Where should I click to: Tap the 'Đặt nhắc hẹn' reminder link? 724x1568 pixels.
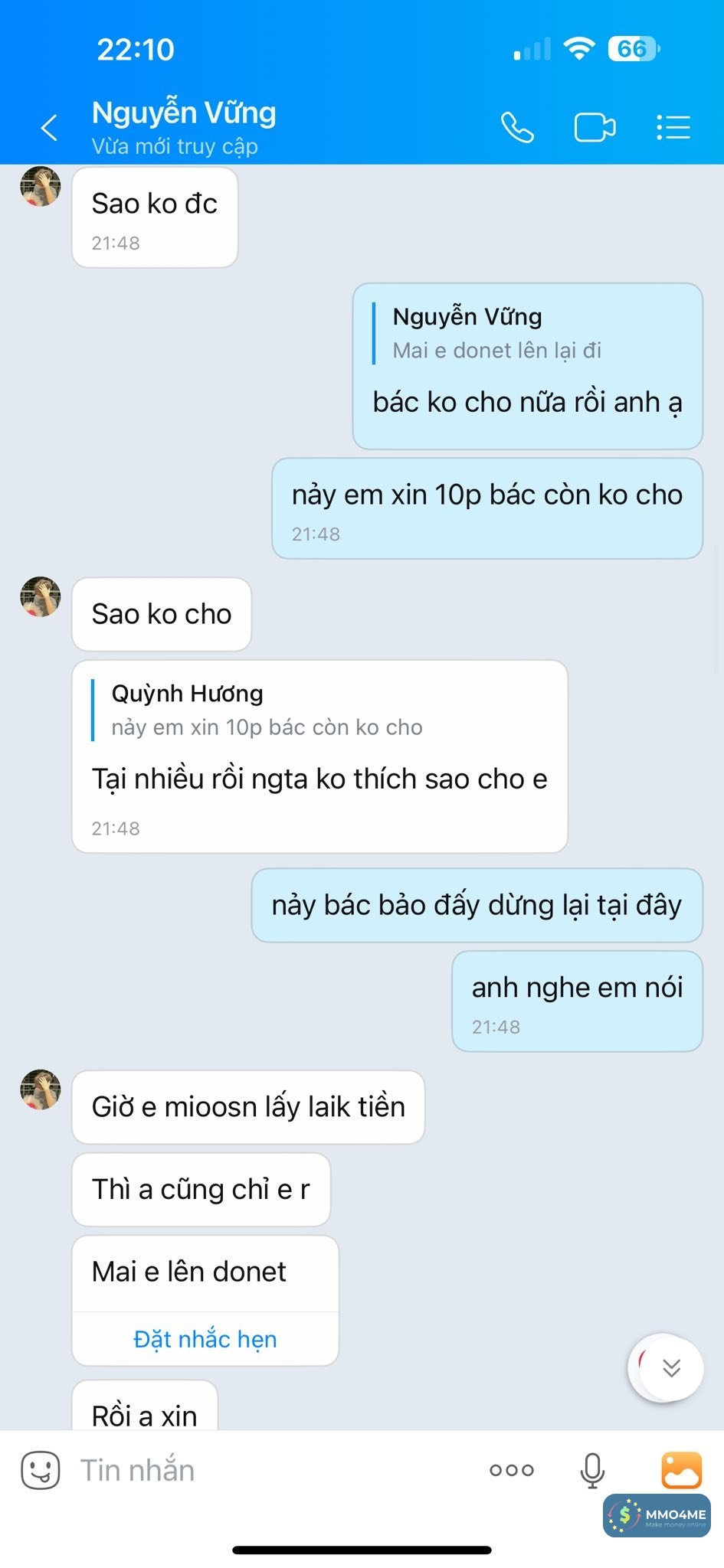tap(205, 1339)
